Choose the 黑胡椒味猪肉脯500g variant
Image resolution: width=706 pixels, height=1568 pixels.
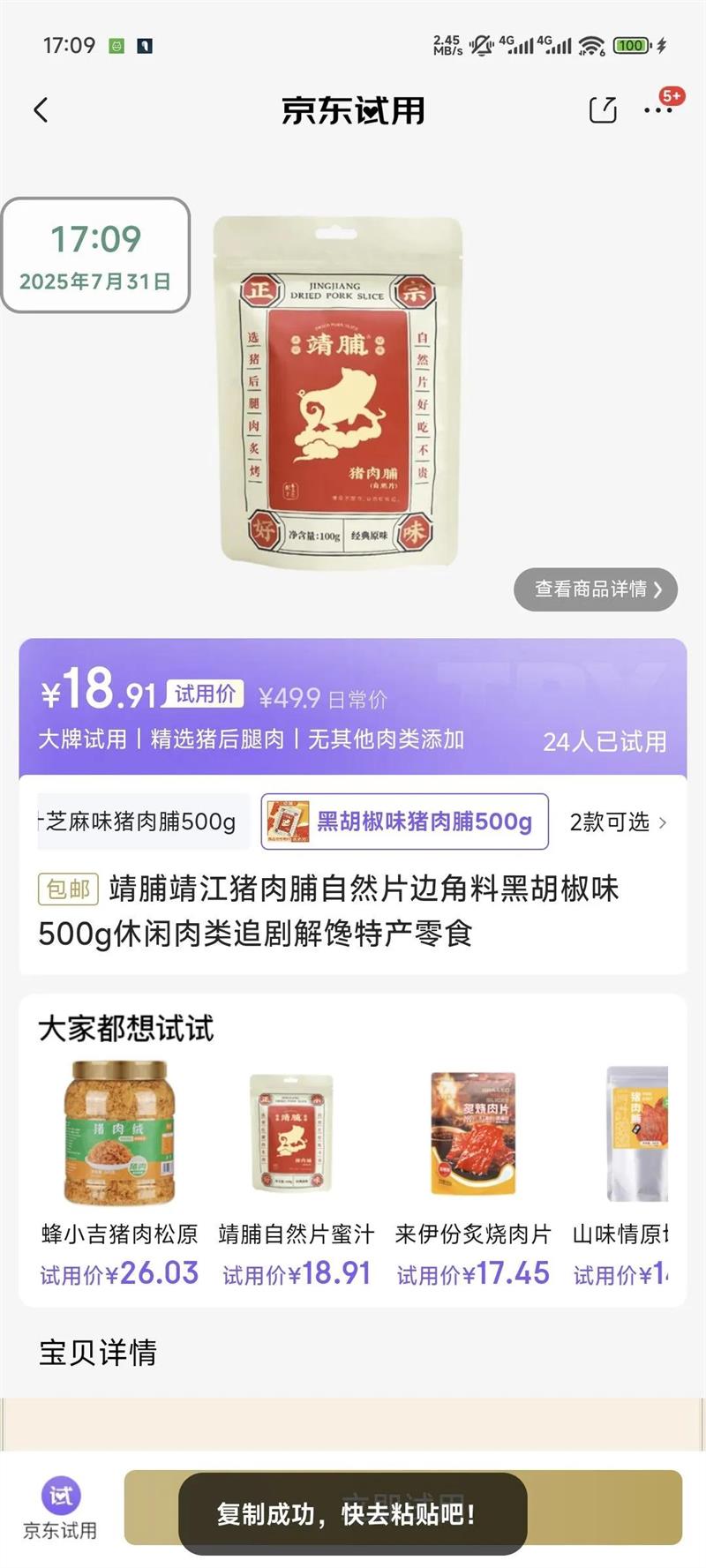pos(405,822)
